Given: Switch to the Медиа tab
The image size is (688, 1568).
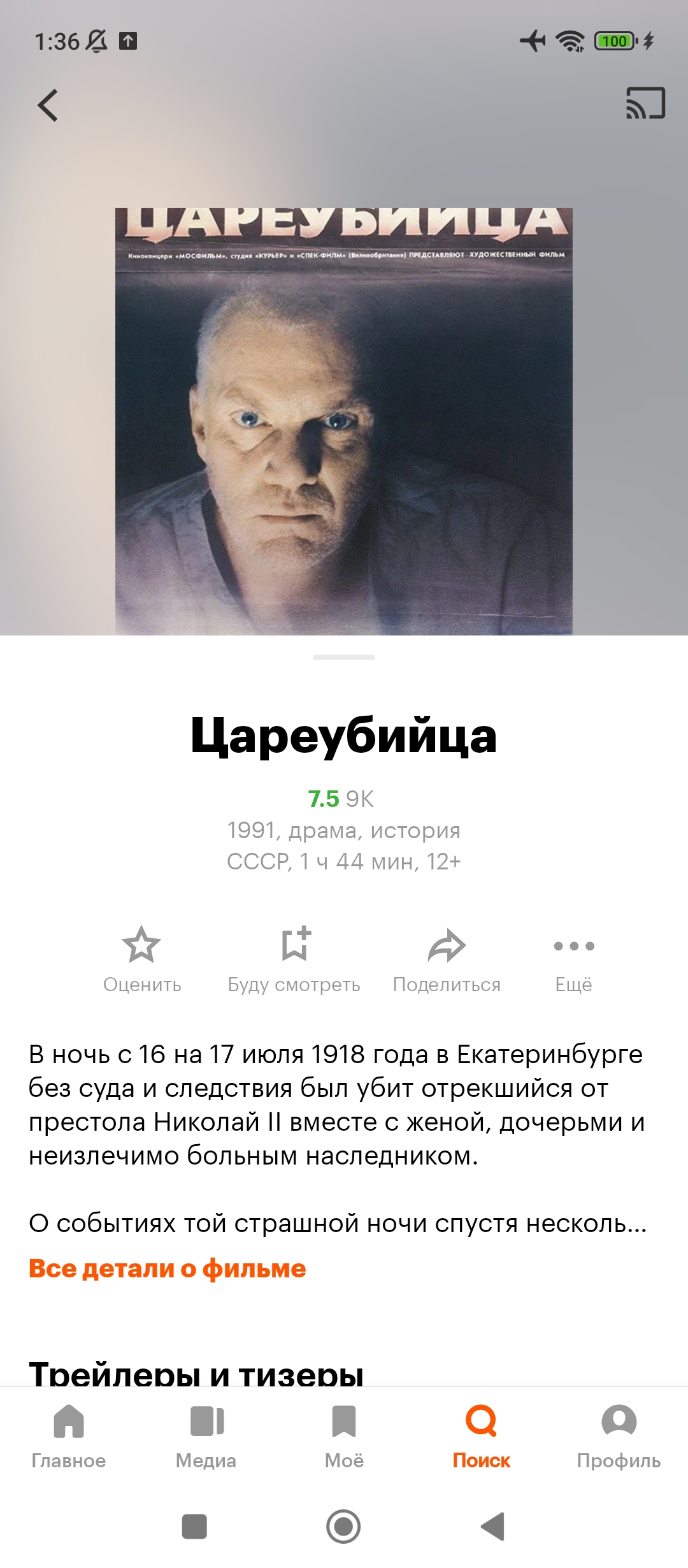Looking at the screenshot, I should click(x=206, y=1438).
